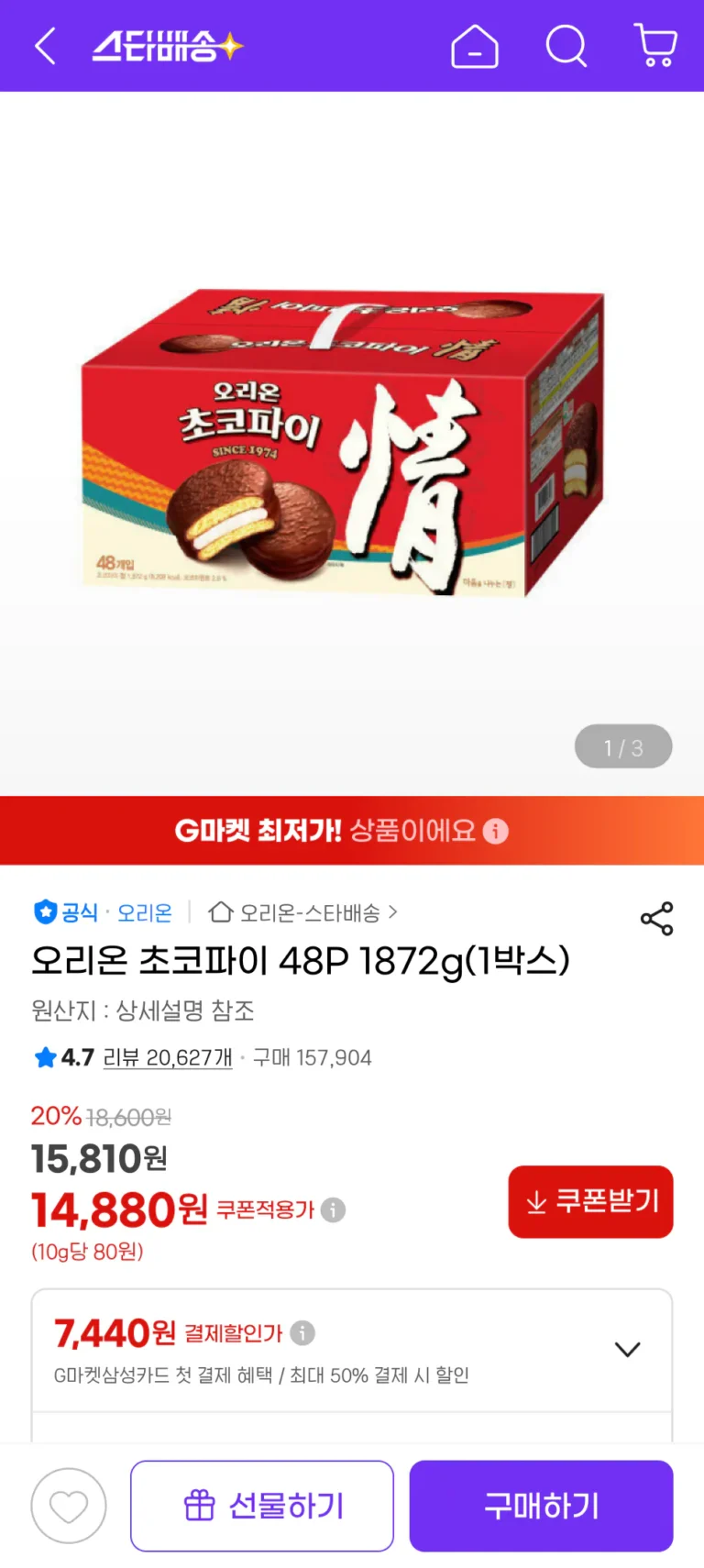Buy now with 구매하기
This screenshot has height=1568, width=704.
[541, 1506]
